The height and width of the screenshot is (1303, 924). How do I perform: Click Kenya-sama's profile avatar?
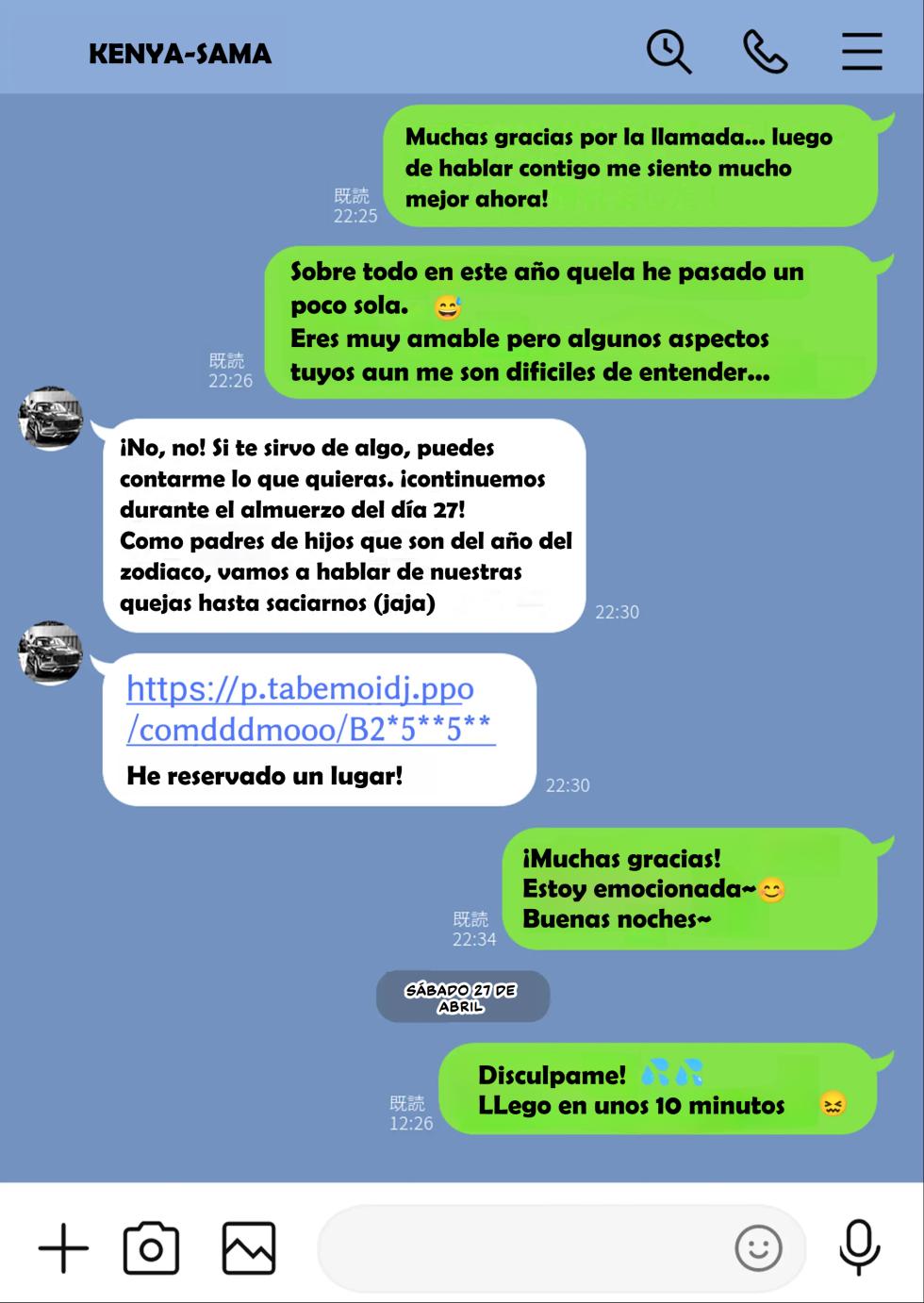coord(52,418)
